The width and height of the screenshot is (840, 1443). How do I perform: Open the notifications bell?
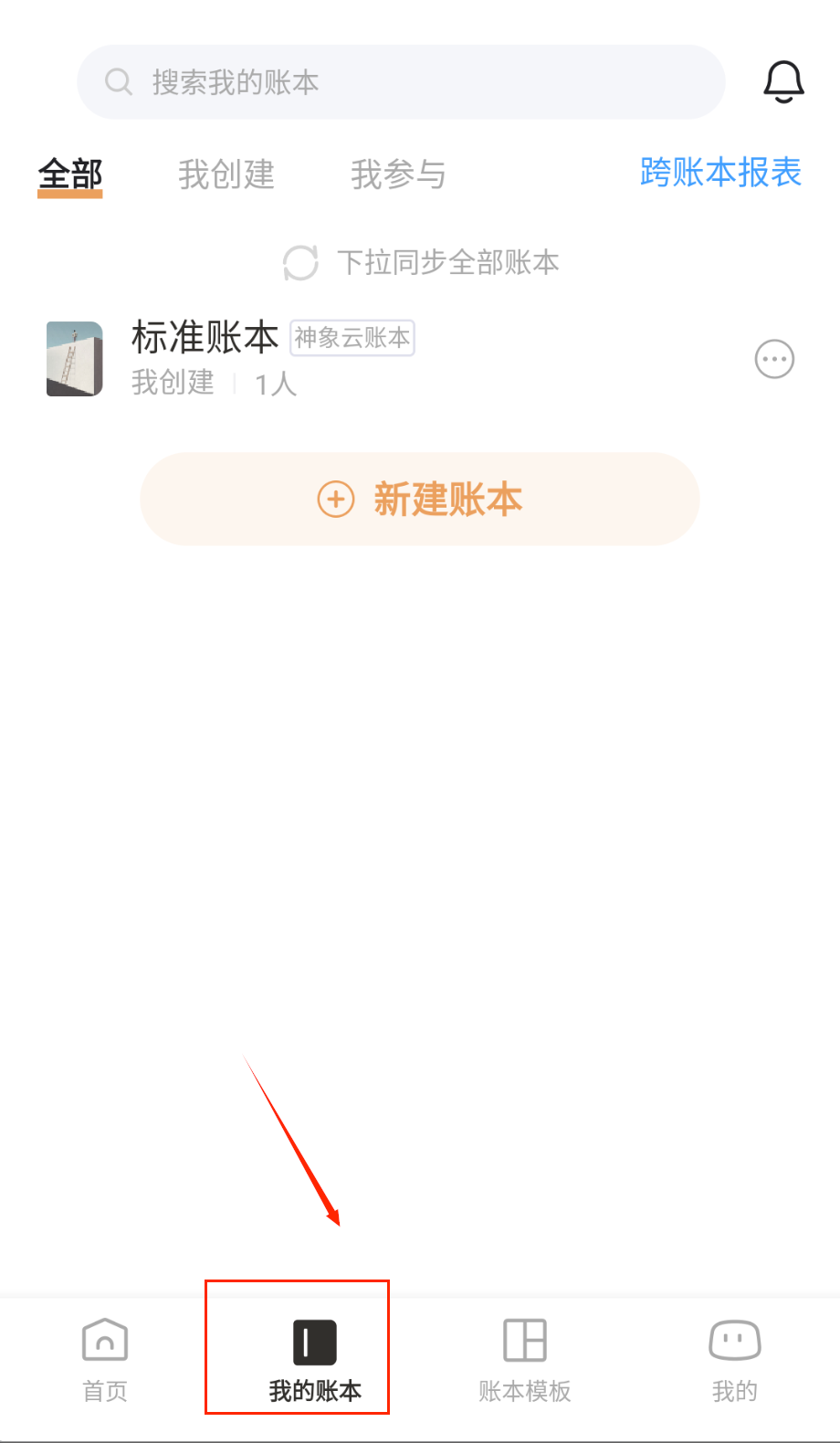pyautogui.click(x=783, y=82)
